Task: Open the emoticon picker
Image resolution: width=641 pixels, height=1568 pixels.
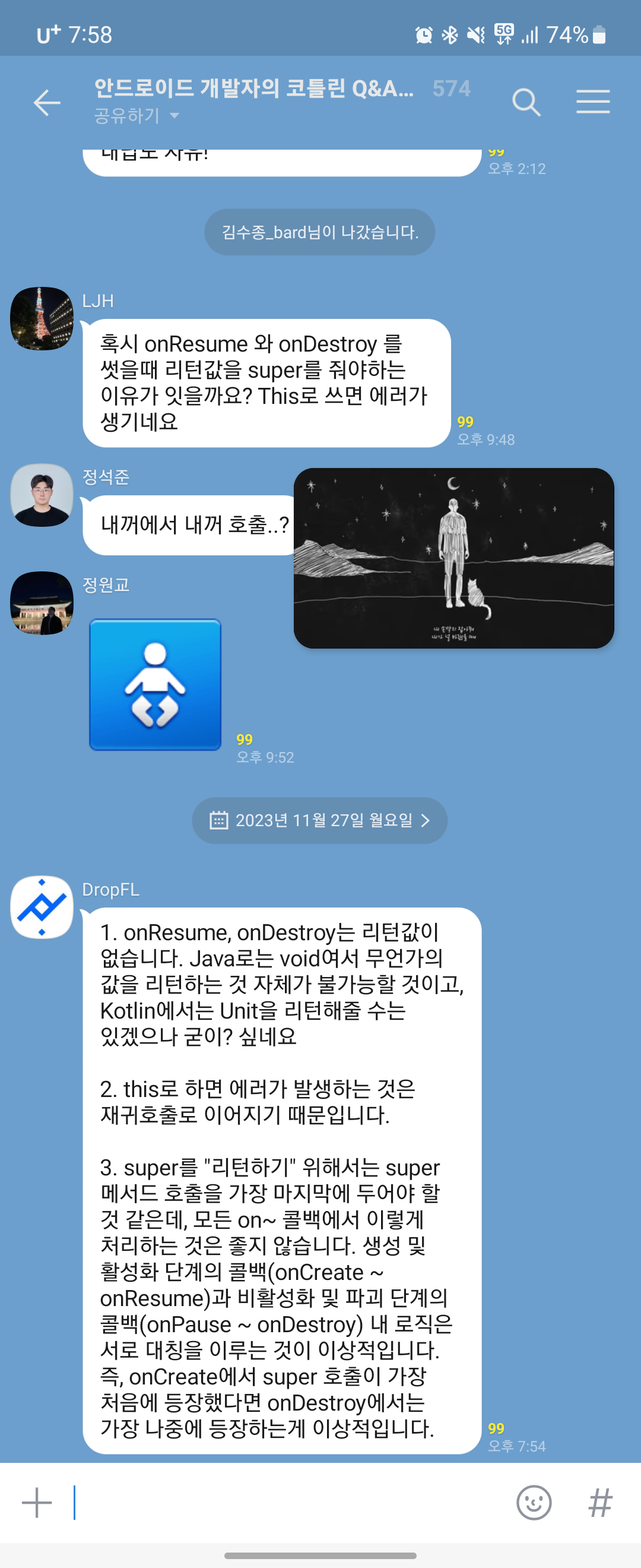Action: 534,1503
